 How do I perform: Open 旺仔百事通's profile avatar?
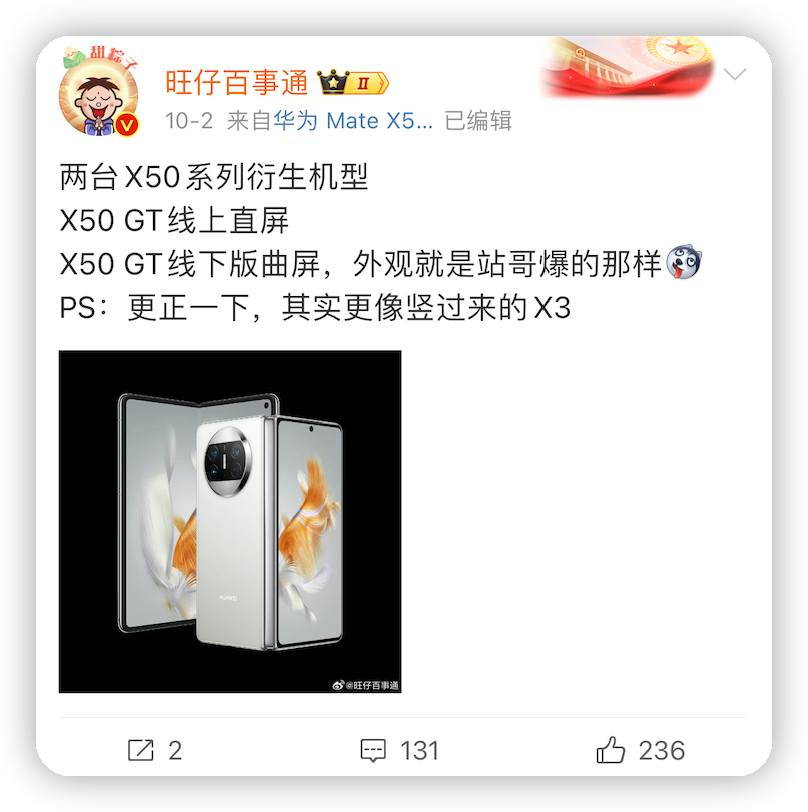click(x=99, y=97)
